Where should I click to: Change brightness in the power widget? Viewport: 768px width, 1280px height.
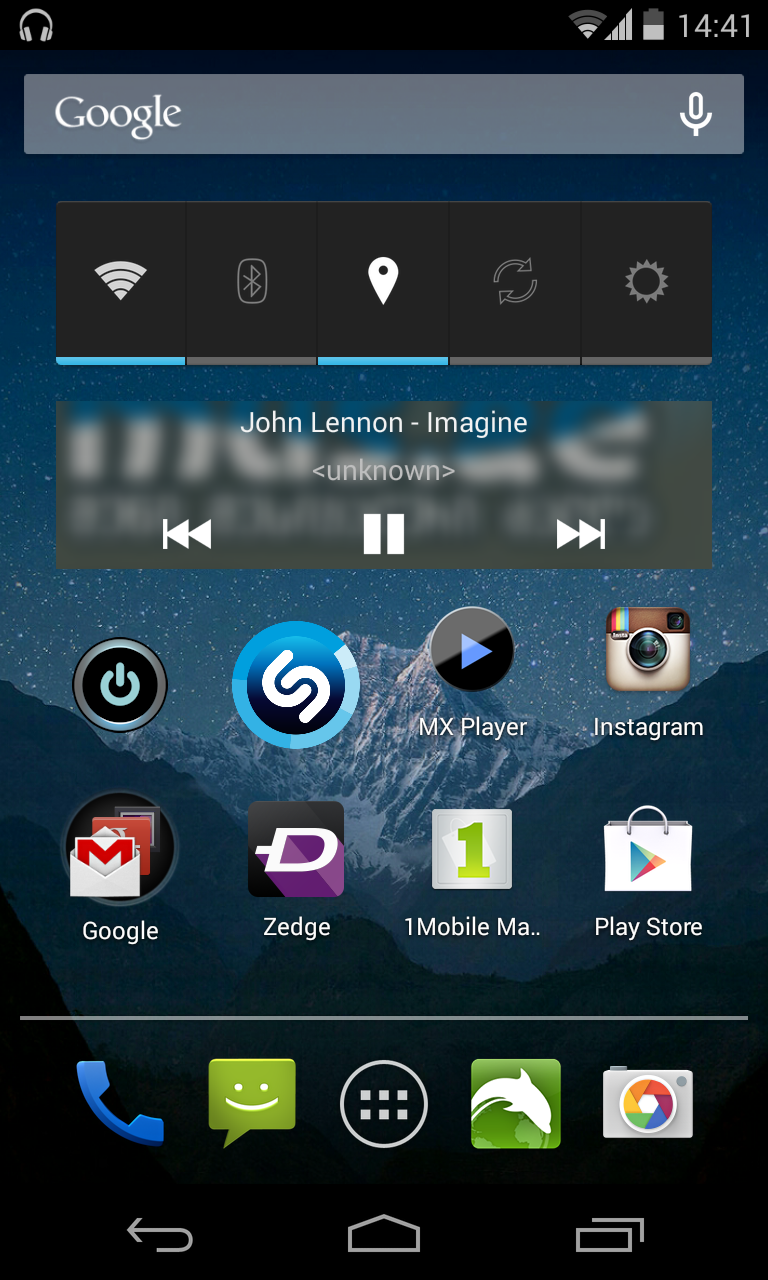click(x=646, y=281)
